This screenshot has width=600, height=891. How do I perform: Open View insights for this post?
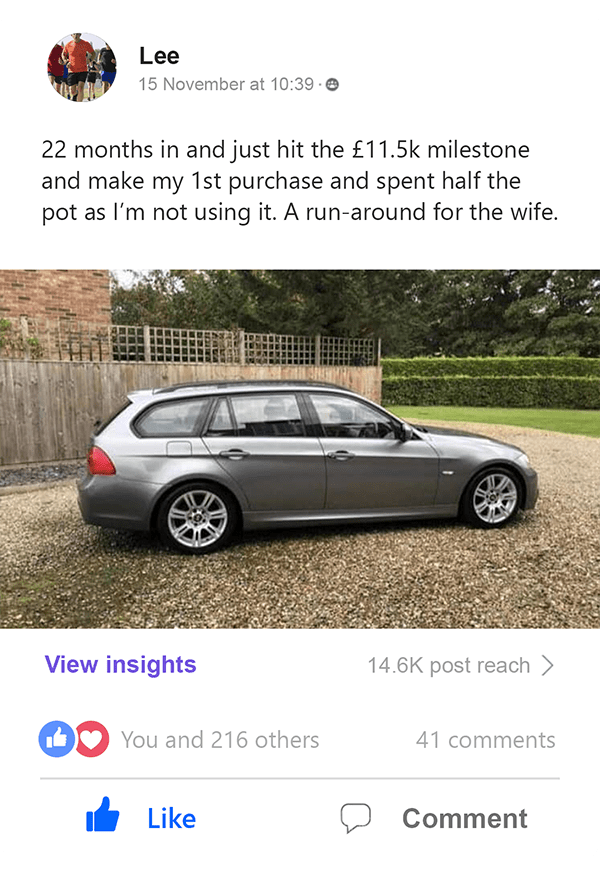[120, 665]
